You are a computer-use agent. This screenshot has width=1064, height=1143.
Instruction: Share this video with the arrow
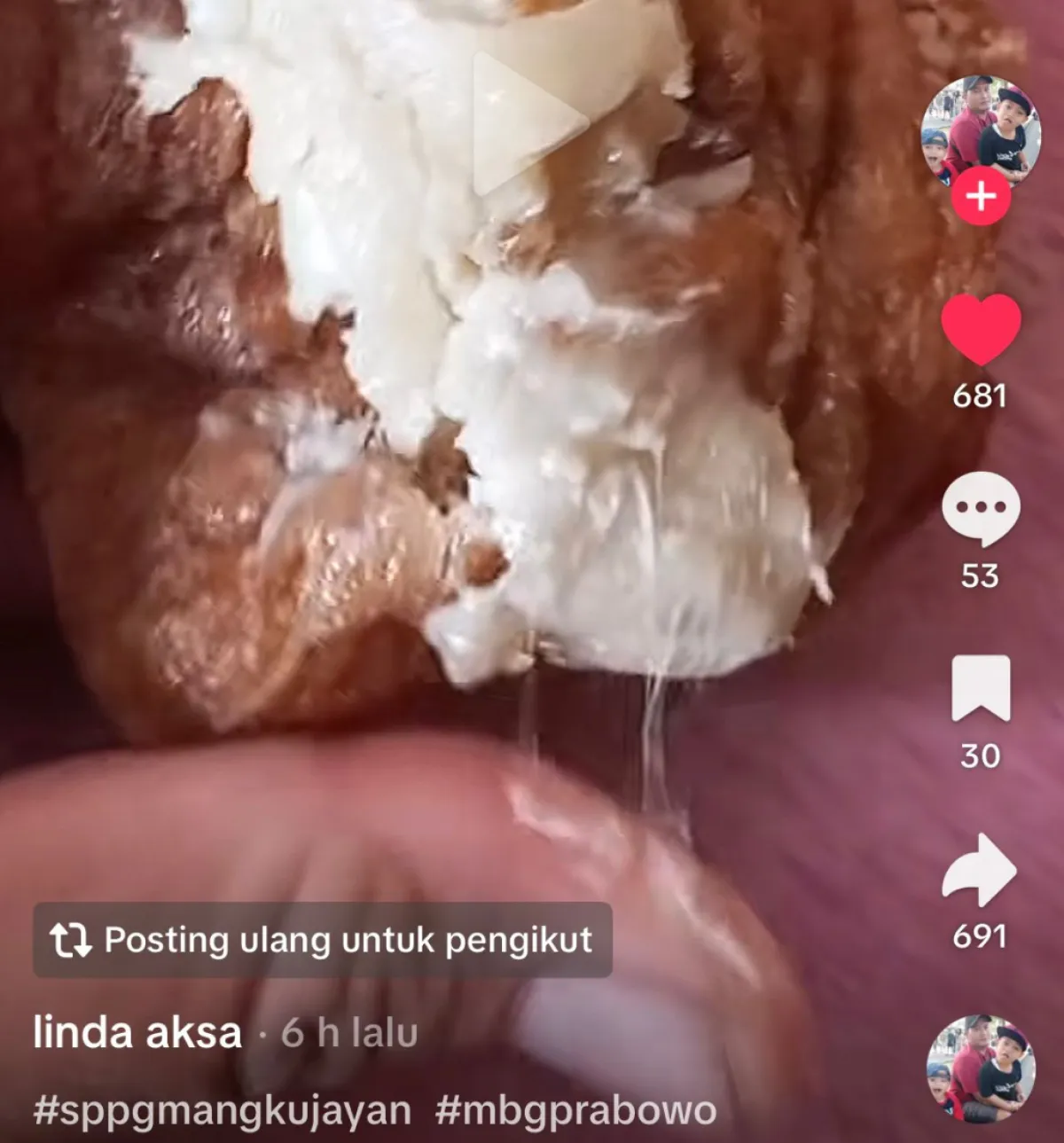pyautogui.click(x=980, y=870)
